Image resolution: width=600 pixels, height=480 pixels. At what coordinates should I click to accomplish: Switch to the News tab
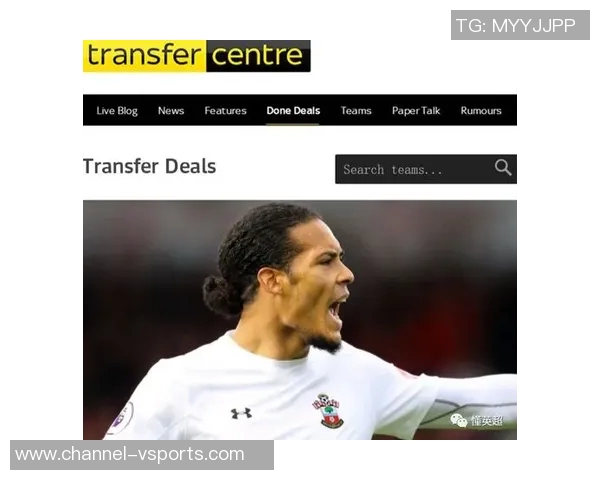tap(171, 111)
